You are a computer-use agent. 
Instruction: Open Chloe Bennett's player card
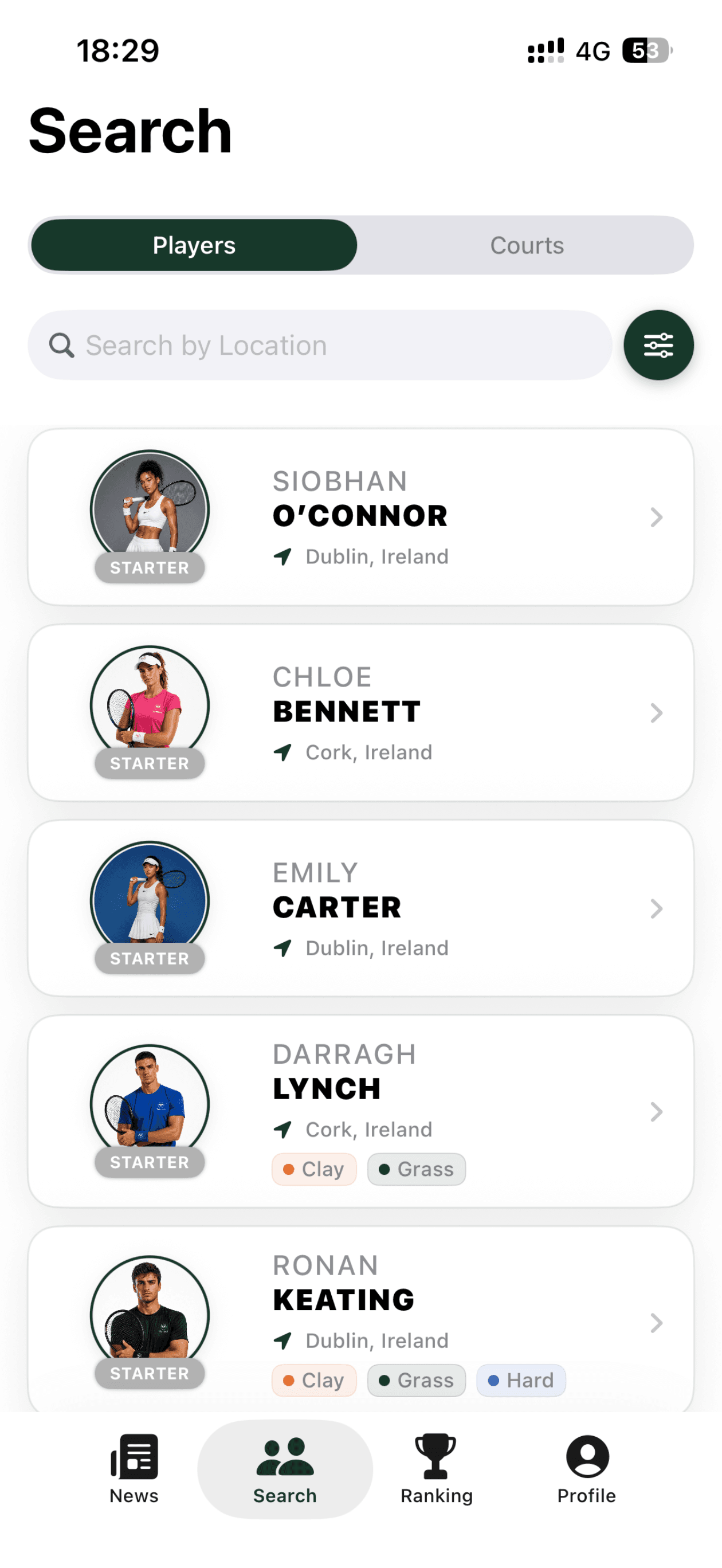click(360, 713)
